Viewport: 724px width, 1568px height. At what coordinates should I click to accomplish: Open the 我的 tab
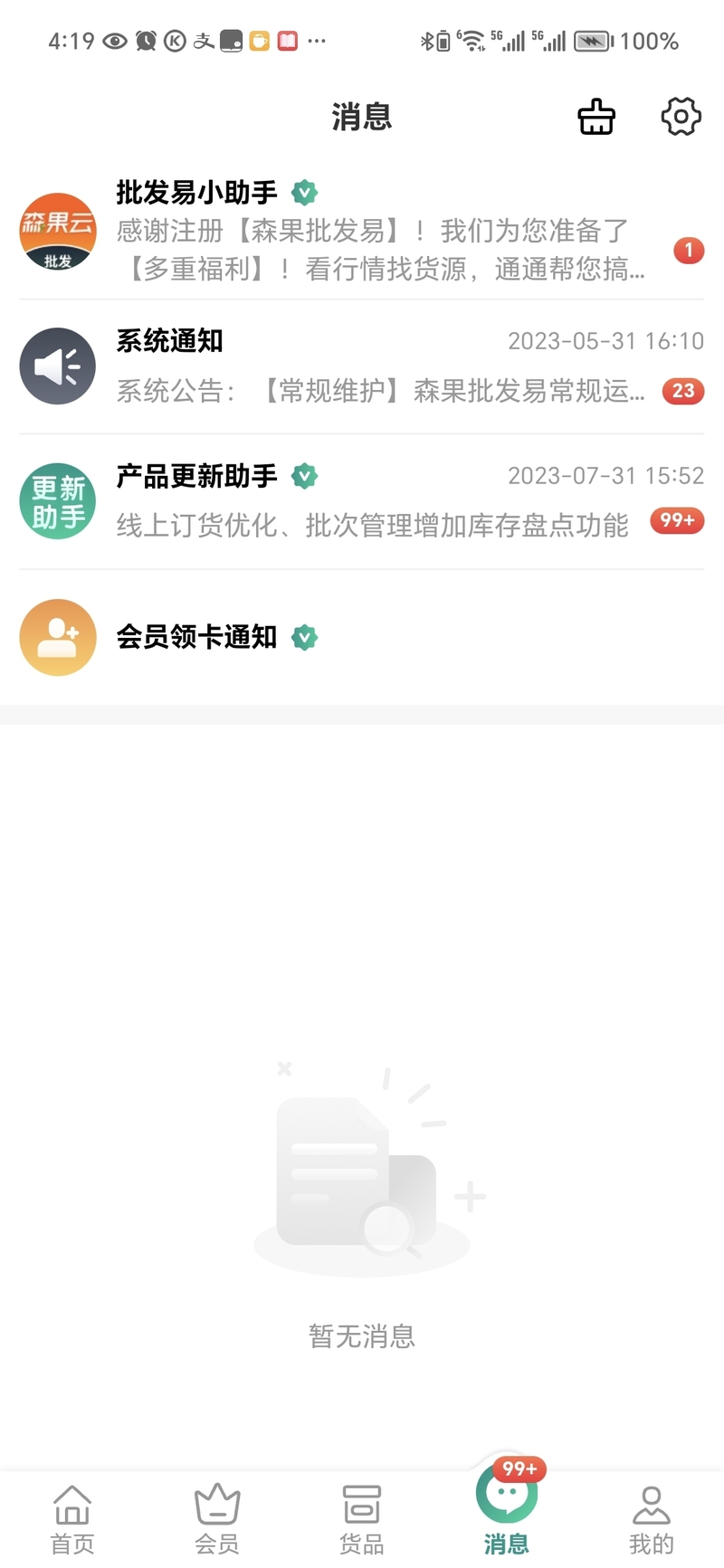pos(652,1518)
